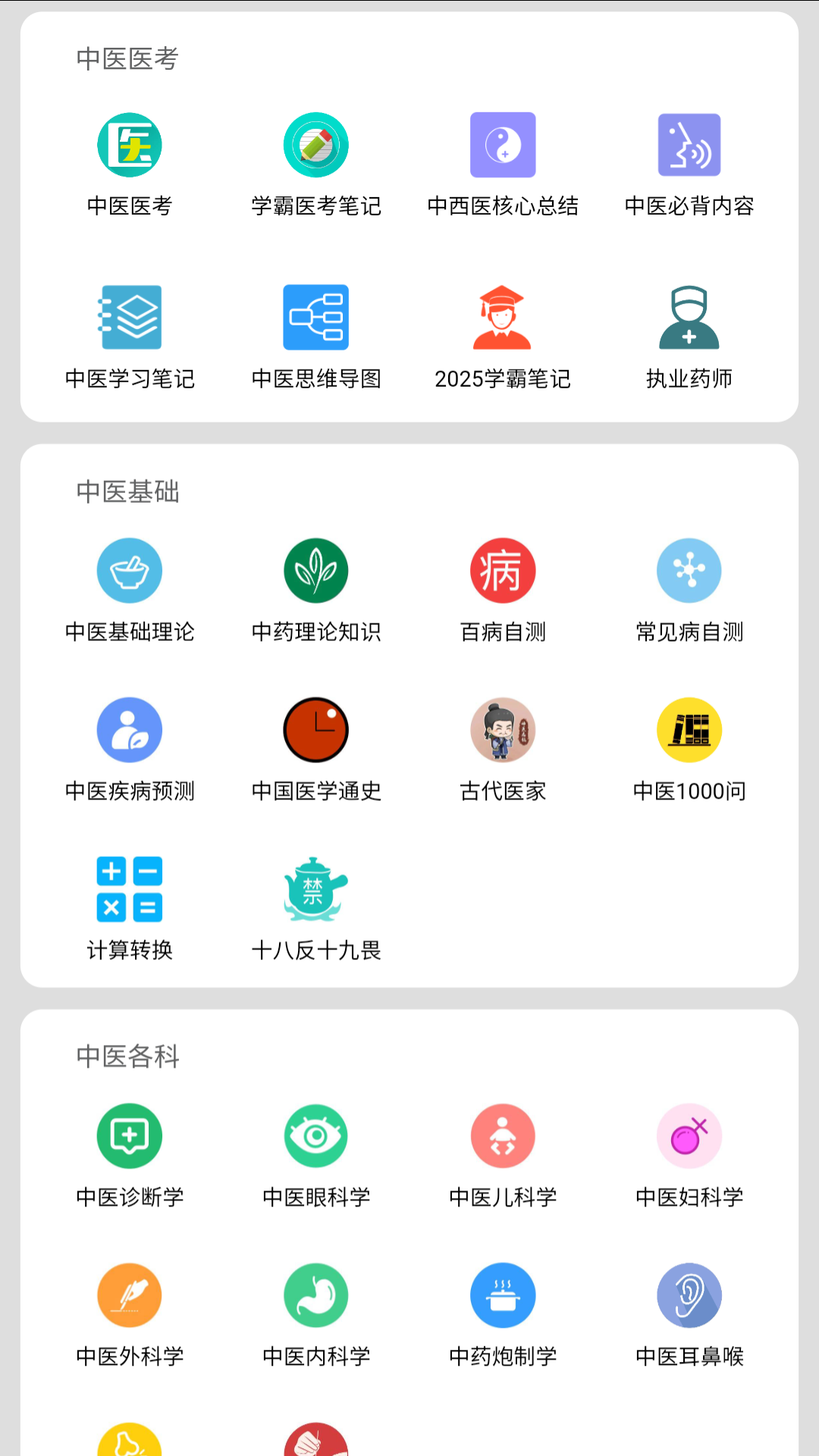Tap the 中医基础理论 mortar icon

(130, 570)
